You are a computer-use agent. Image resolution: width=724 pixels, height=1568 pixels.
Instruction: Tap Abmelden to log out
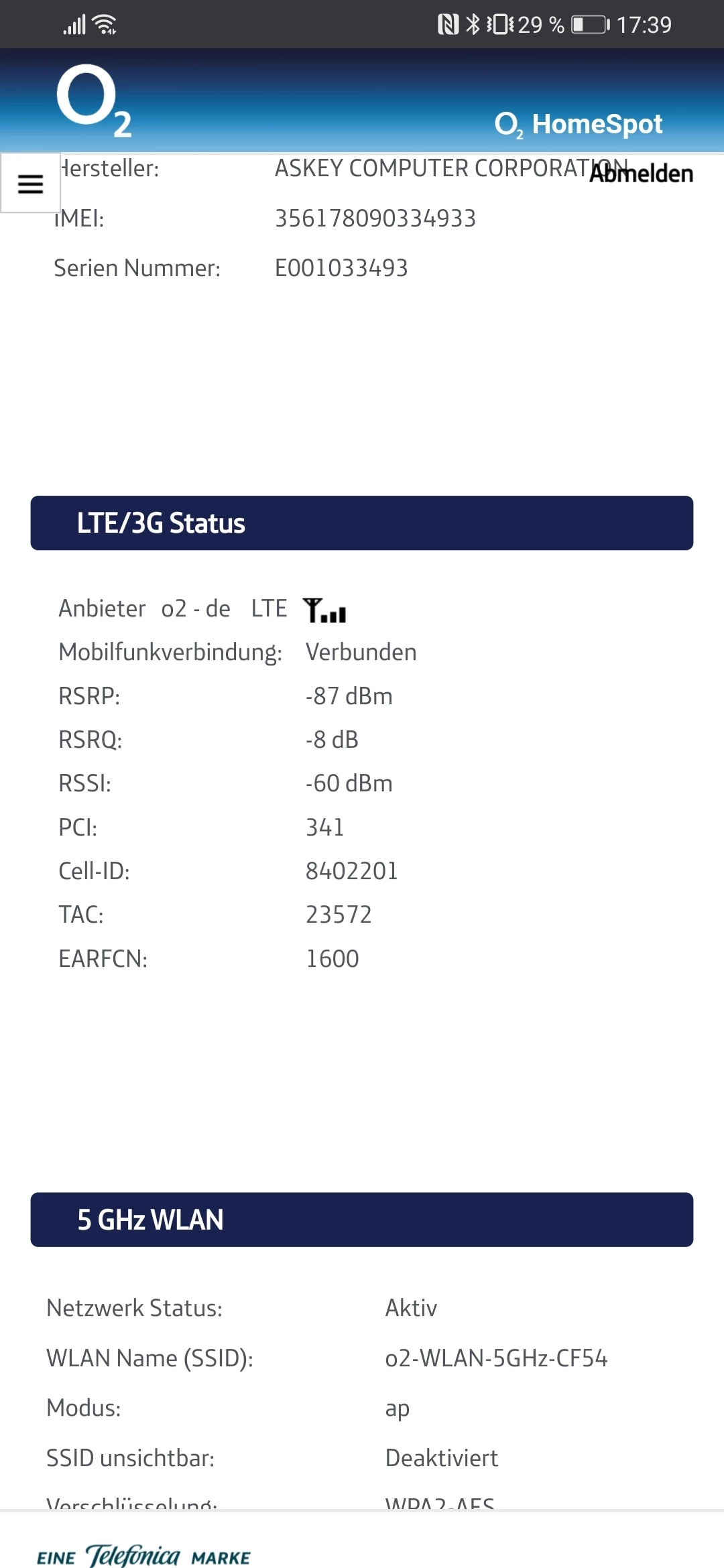pyautogui.click(x=642, y=174)
